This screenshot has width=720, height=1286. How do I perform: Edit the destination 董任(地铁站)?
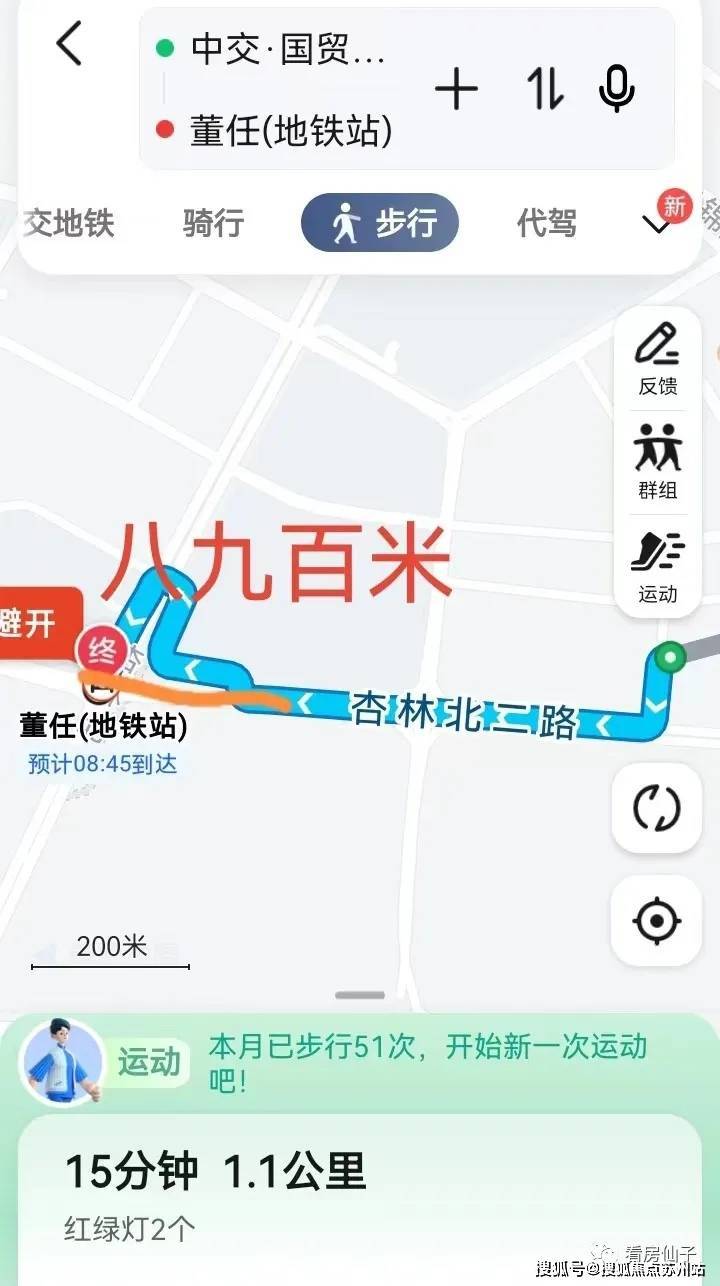(x=290, y=130)
